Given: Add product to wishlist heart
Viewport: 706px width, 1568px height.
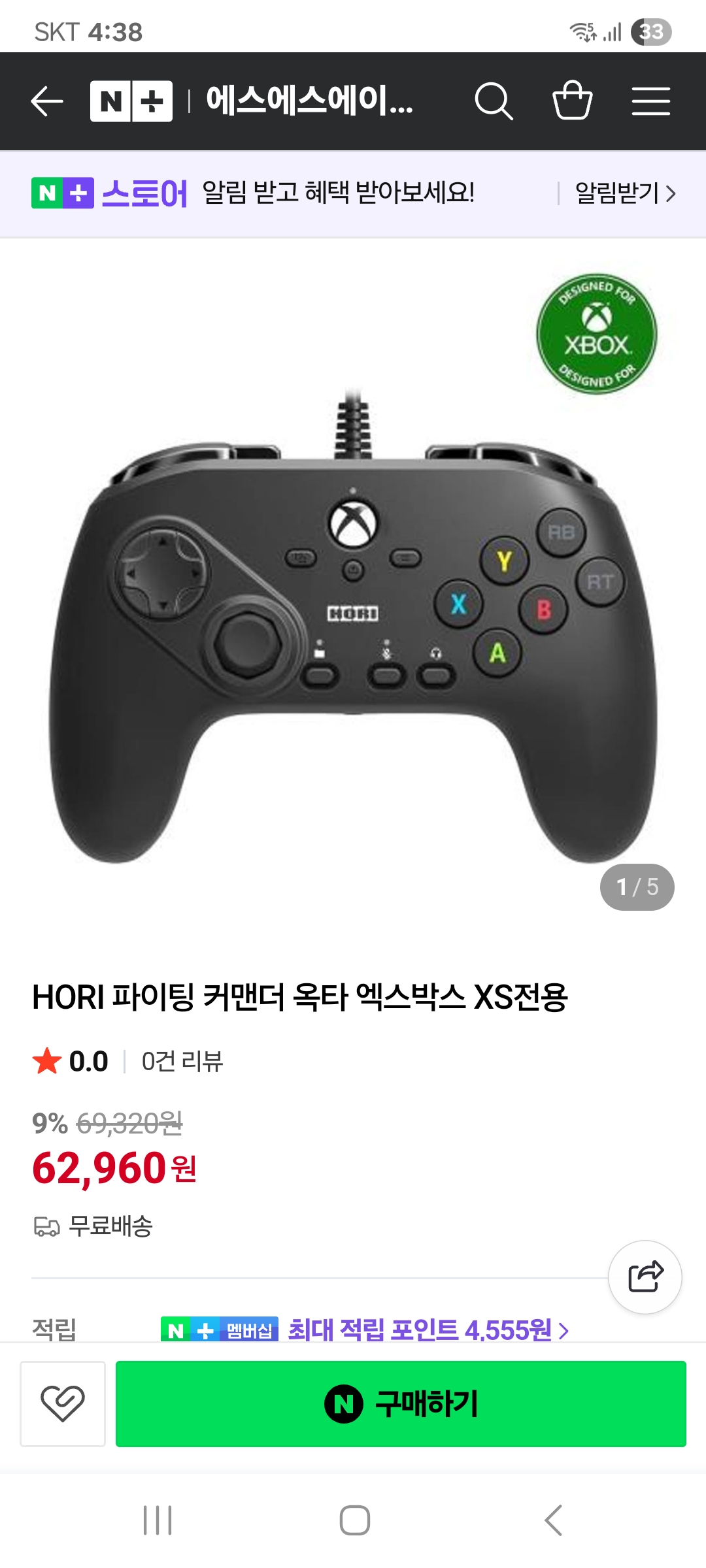Looking at the screenshot, I should [63, 1403].
